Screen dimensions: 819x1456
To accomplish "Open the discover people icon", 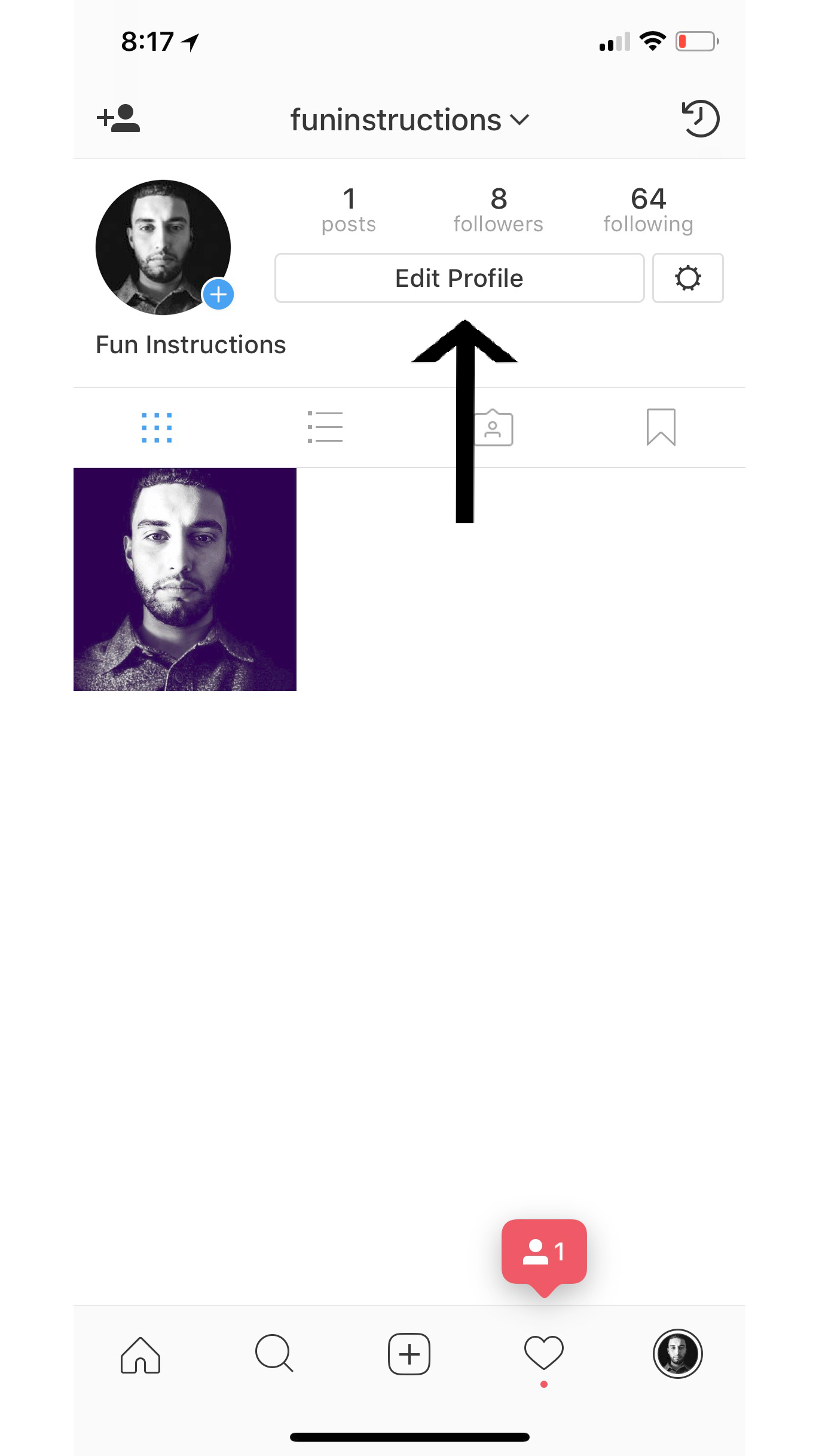I will pyautogui.click(x=118, y=118).
